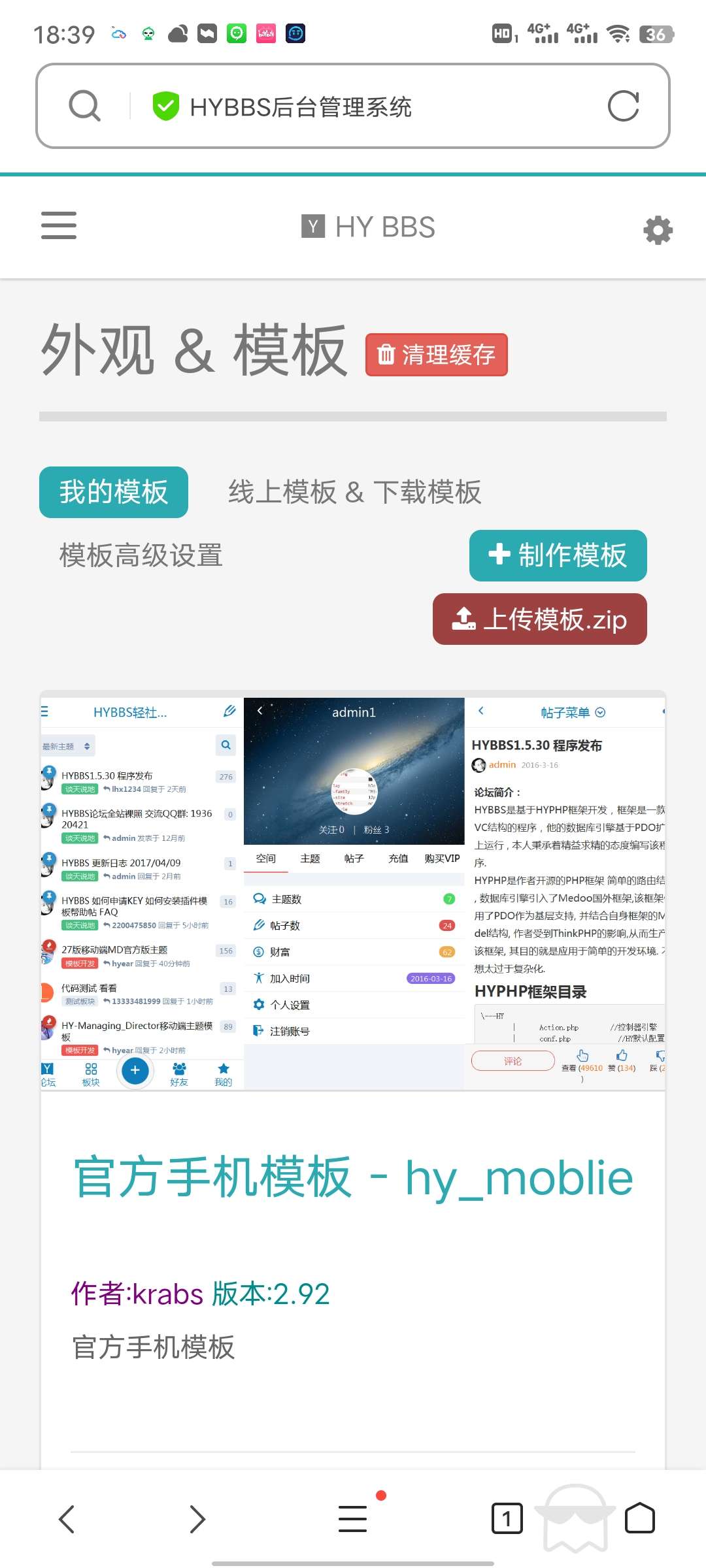The image size is (706, 1568).
Task: Tap the 清理缓存 clear cache button
Action: 436,355
